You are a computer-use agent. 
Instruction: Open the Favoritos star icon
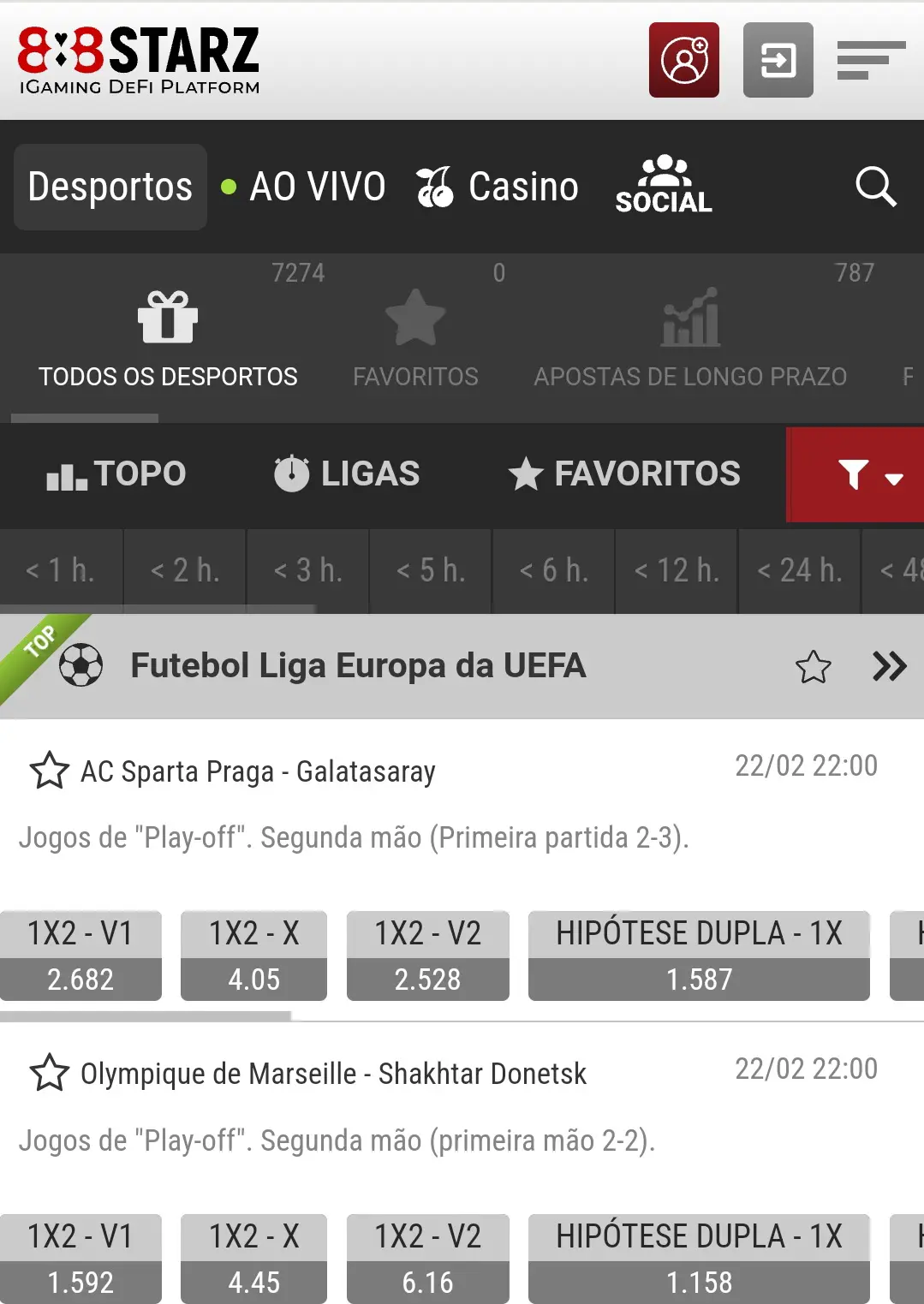pos(415,321)
